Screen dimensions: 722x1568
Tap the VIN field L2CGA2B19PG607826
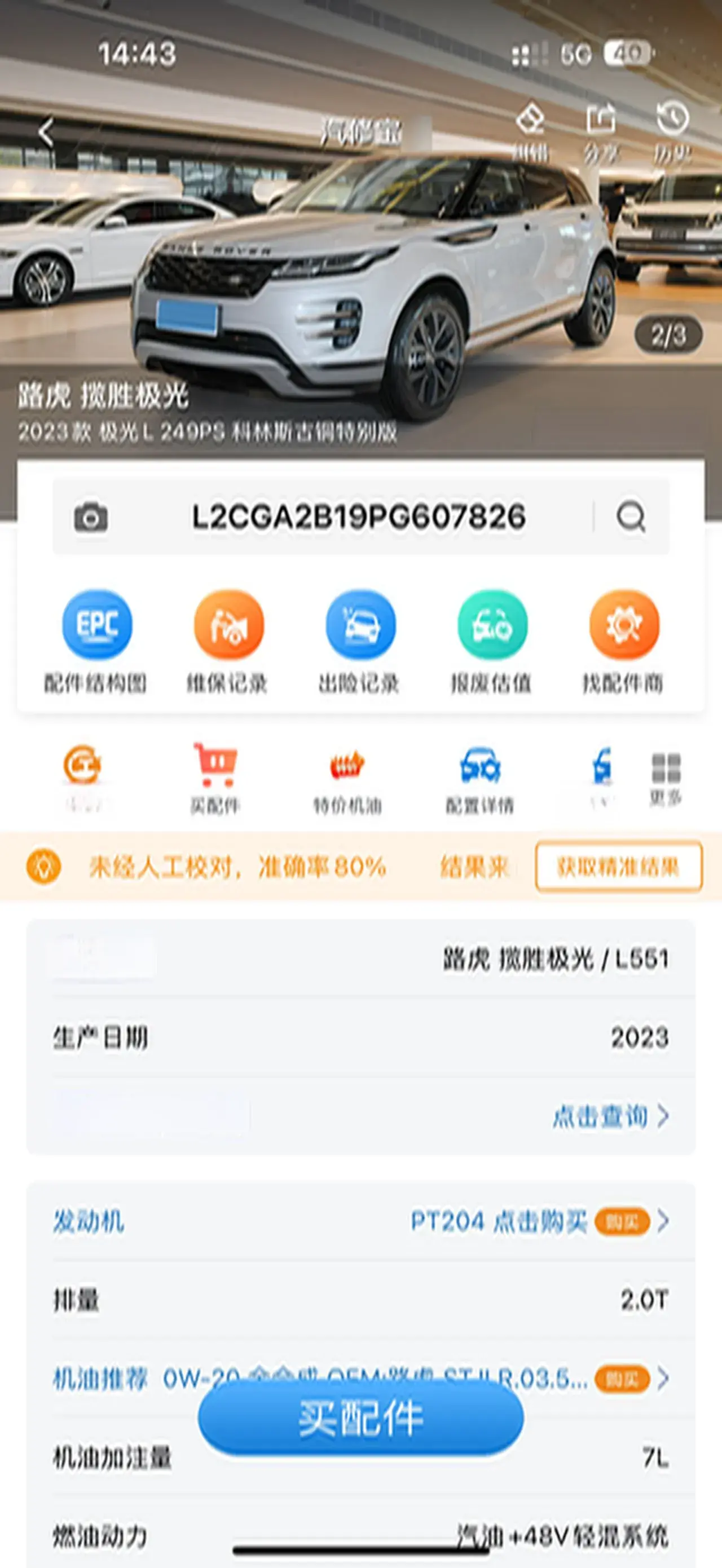point(359,518)
